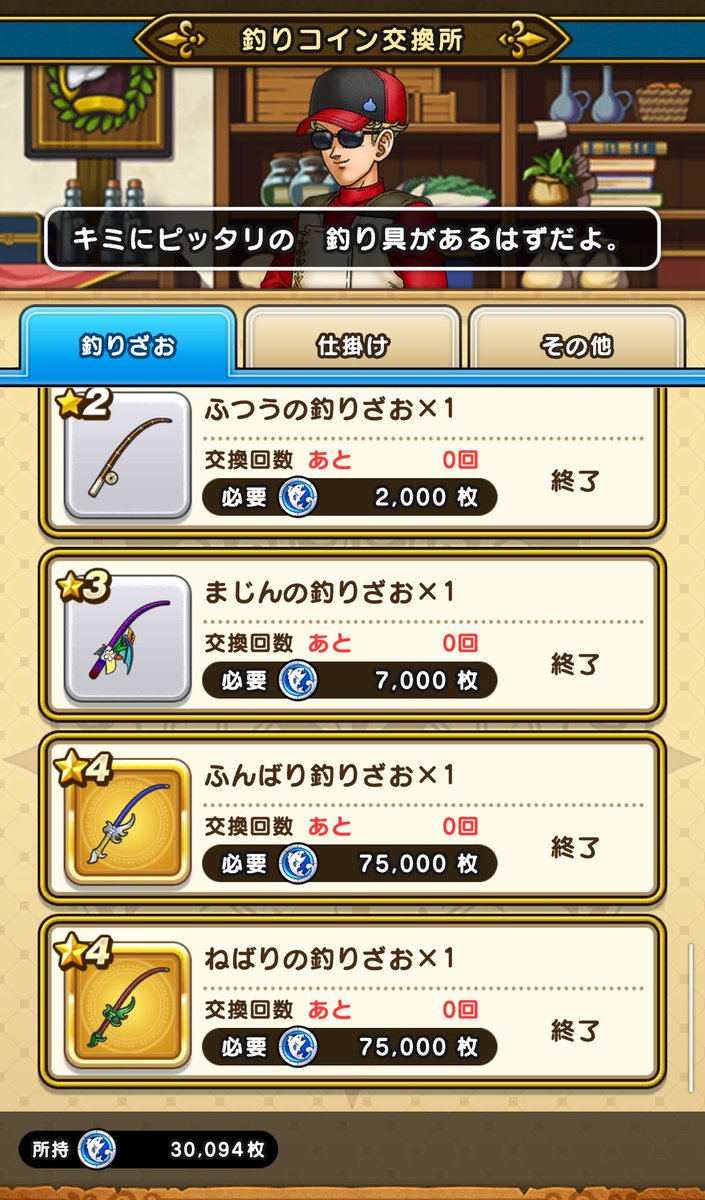
Task: Open the その他 tab
Action: [576, 345]
